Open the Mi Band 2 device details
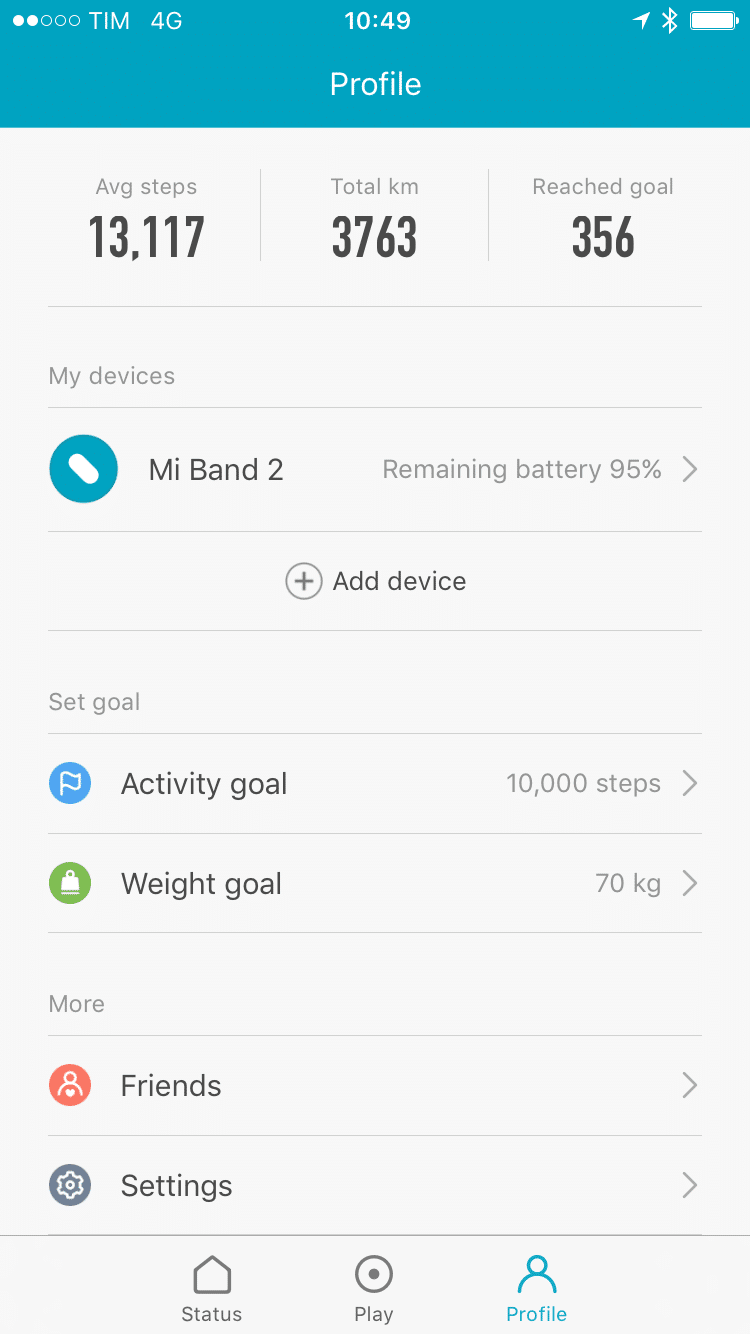The image size is (750, 1334). pyautogui.click(x=374, y=469)
